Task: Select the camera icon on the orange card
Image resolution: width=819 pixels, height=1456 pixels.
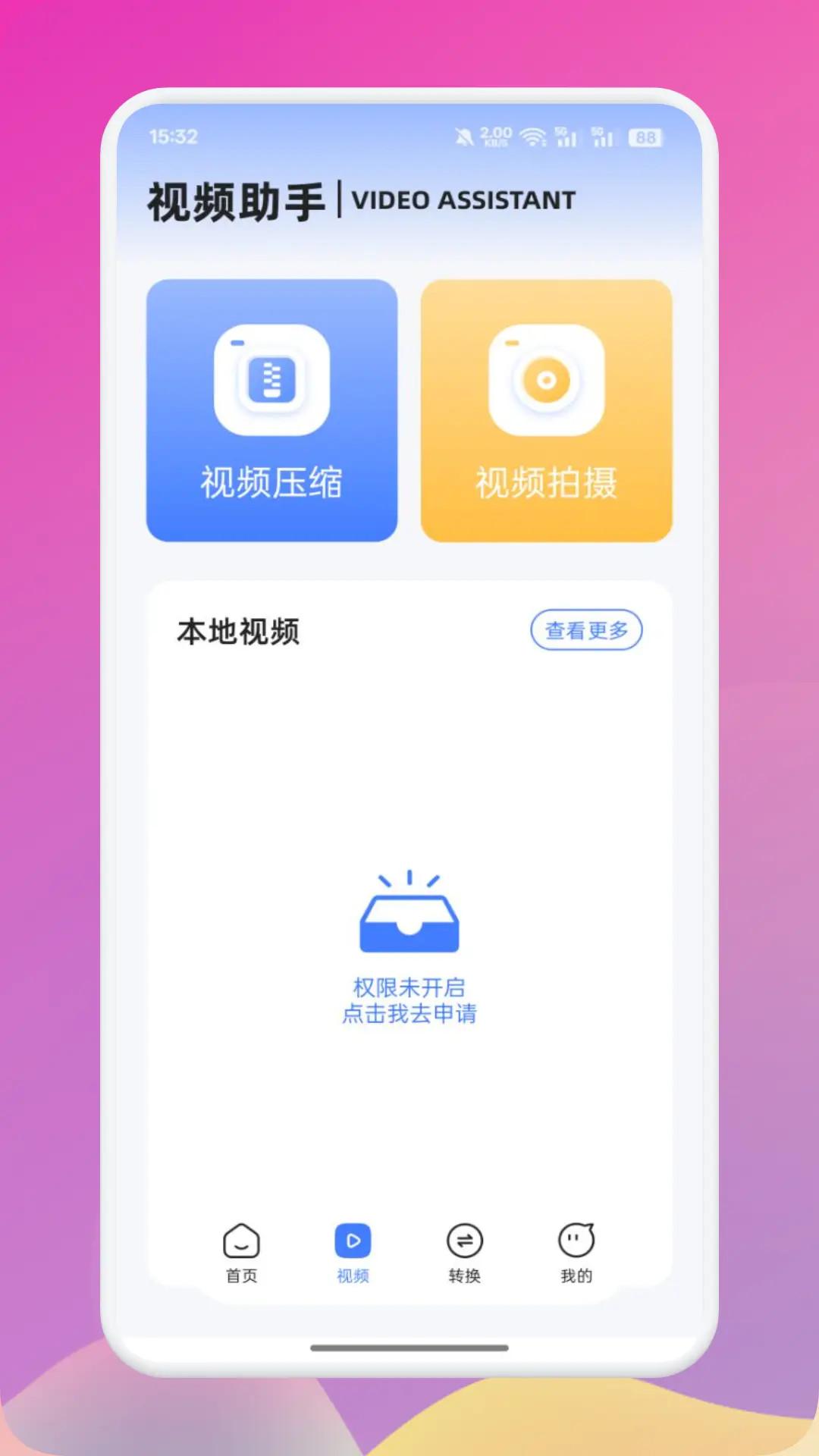Action: tap(548, 379)
